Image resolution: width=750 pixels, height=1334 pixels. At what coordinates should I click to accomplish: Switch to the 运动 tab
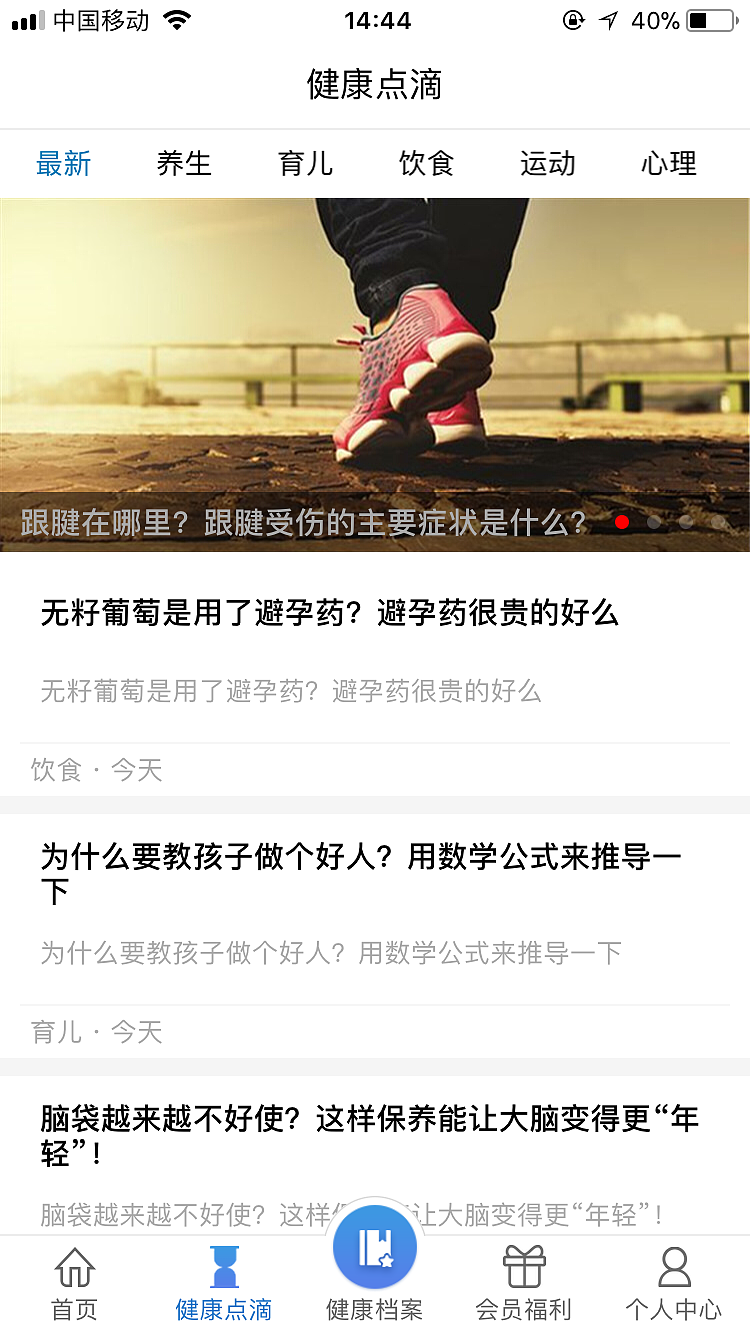[546, 164]
